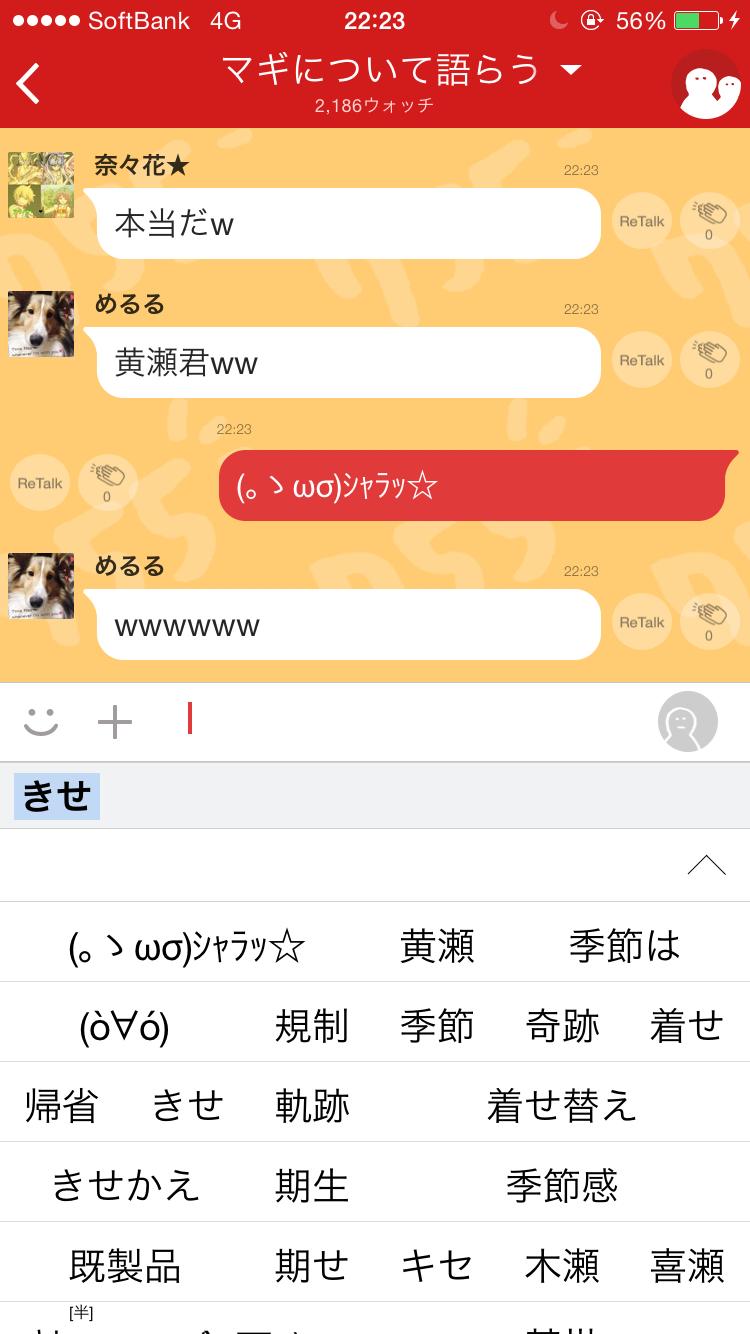Tap the ghost mascot profile icon top right
Viewport: 750px width, 1334px height.
[706, 85]
